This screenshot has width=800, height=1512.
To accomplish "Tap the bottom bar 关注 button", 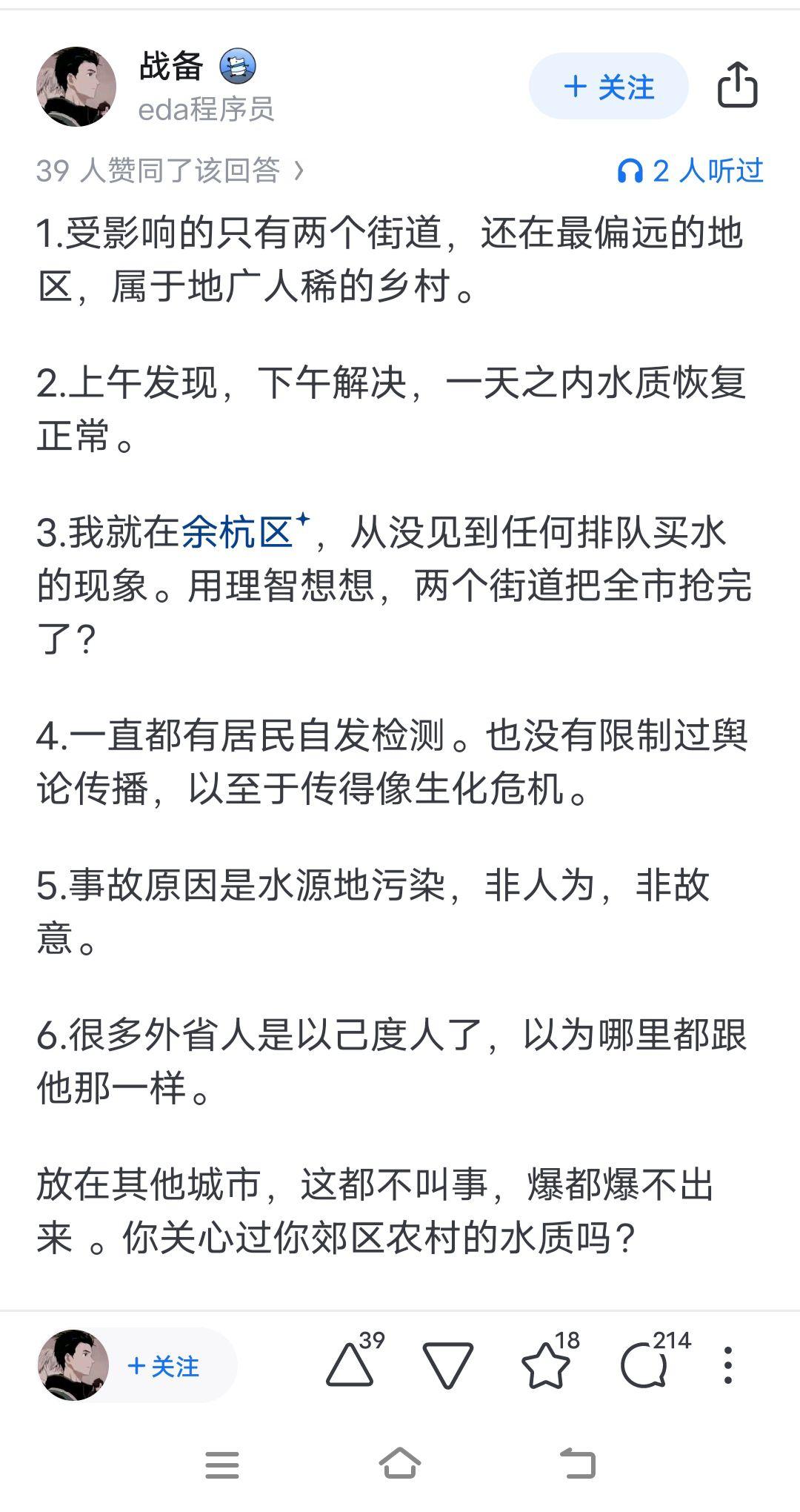I will tap(163, 1365).
